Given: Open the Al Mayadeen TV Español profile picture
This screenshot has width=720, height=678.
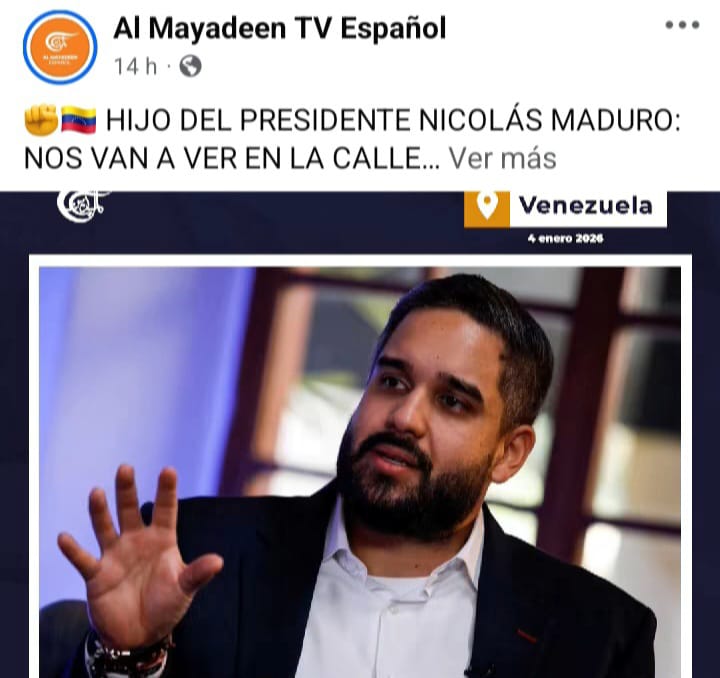Looking at the screenshot, I should click(x=59, y=47).
